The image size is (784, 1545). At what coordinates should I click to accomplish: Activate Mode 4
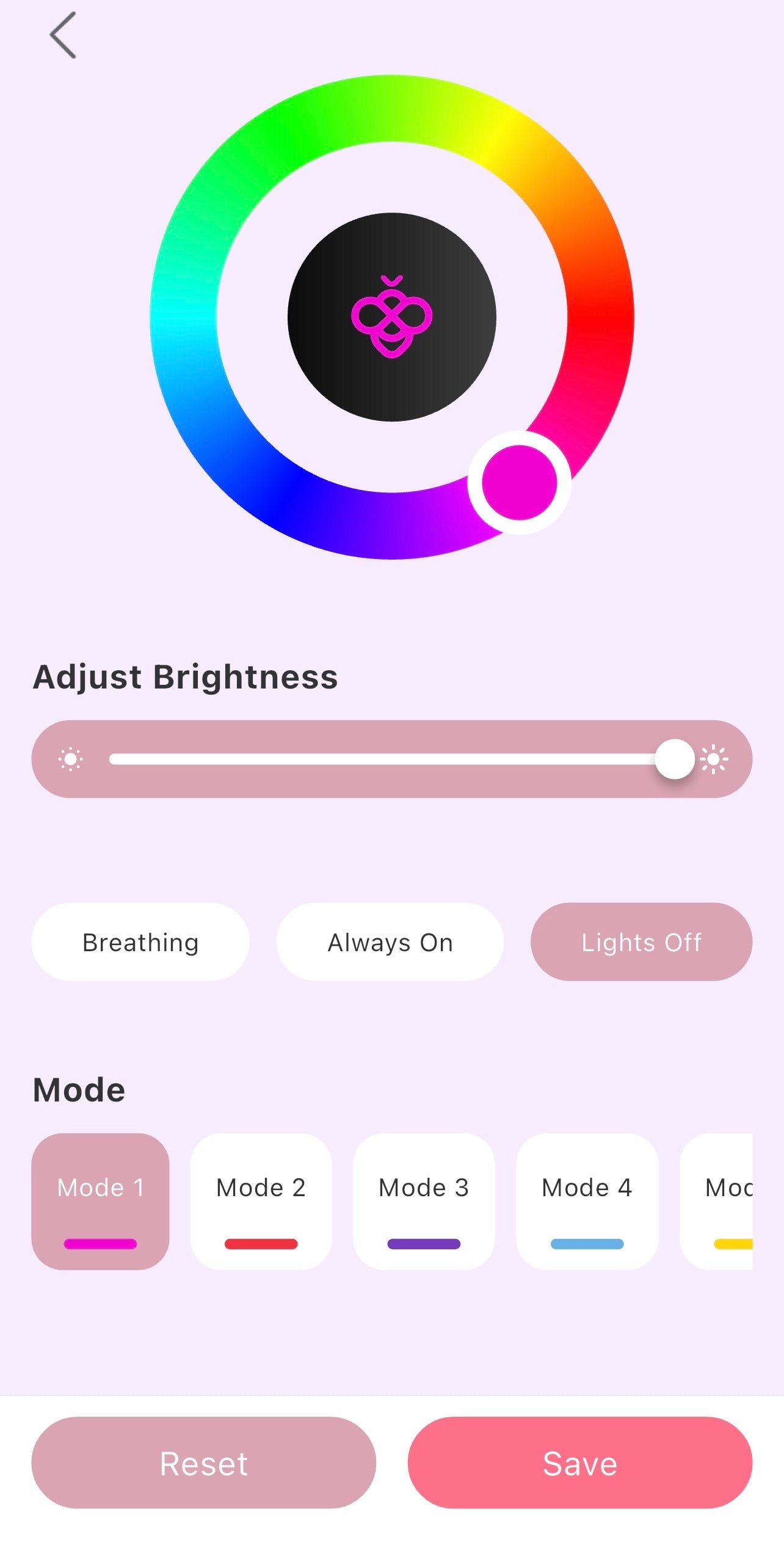pos(587,1201)
